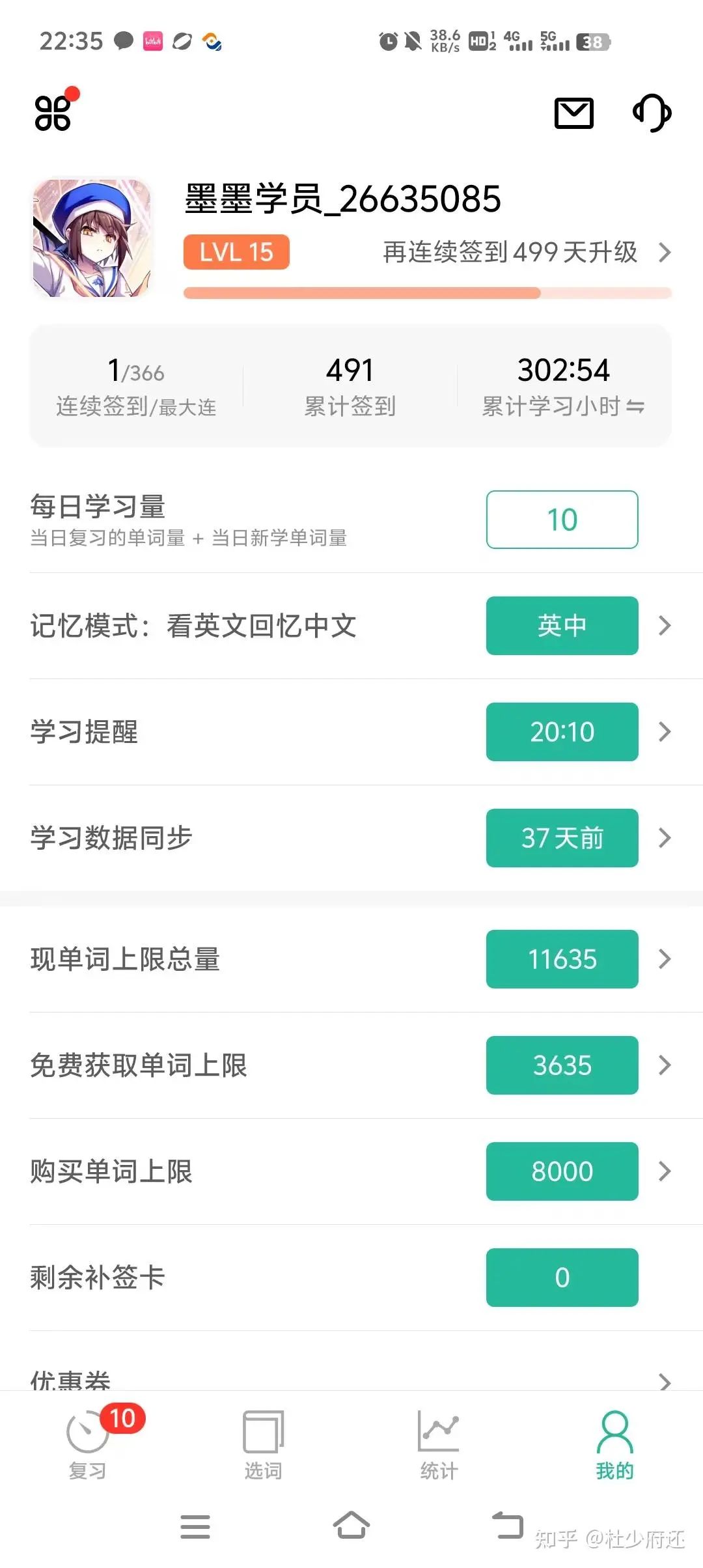Tap the customer service headset icon
This screenshot has width=703, height=1568.
point(654,113)
